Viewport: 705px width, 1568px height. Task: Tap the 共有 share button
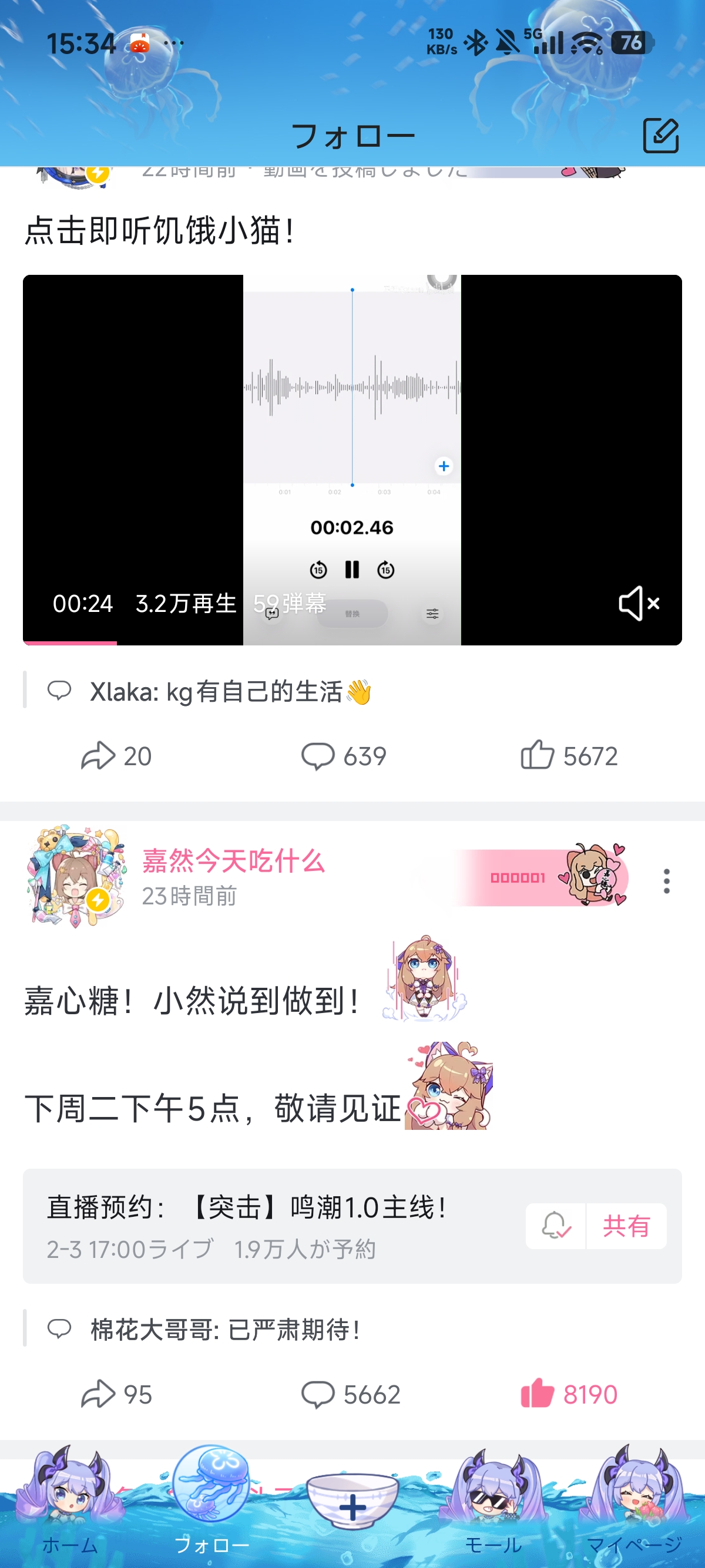pyautogui.click(x=626, y=1225)
